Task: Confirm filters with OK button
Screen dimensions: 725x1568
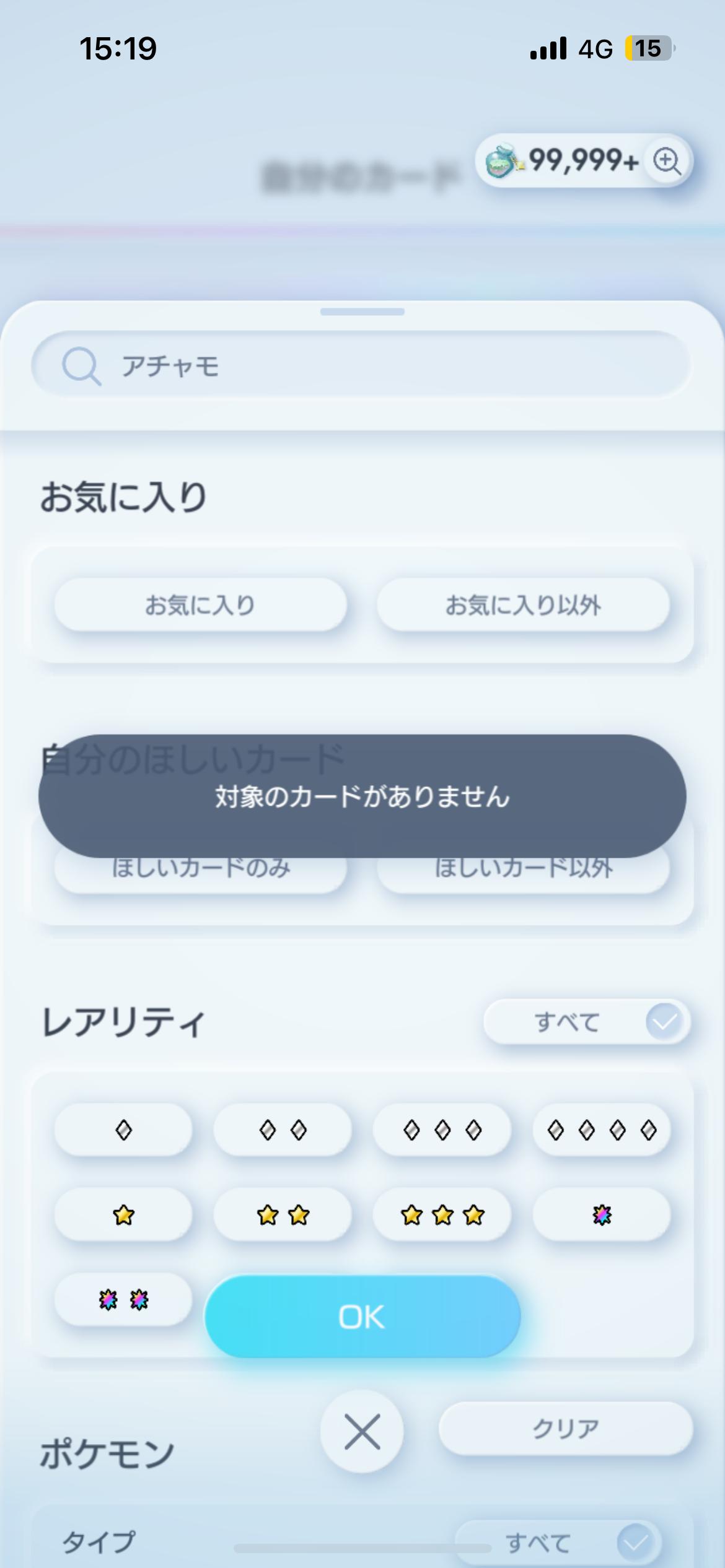Action: coord(362,1317)
